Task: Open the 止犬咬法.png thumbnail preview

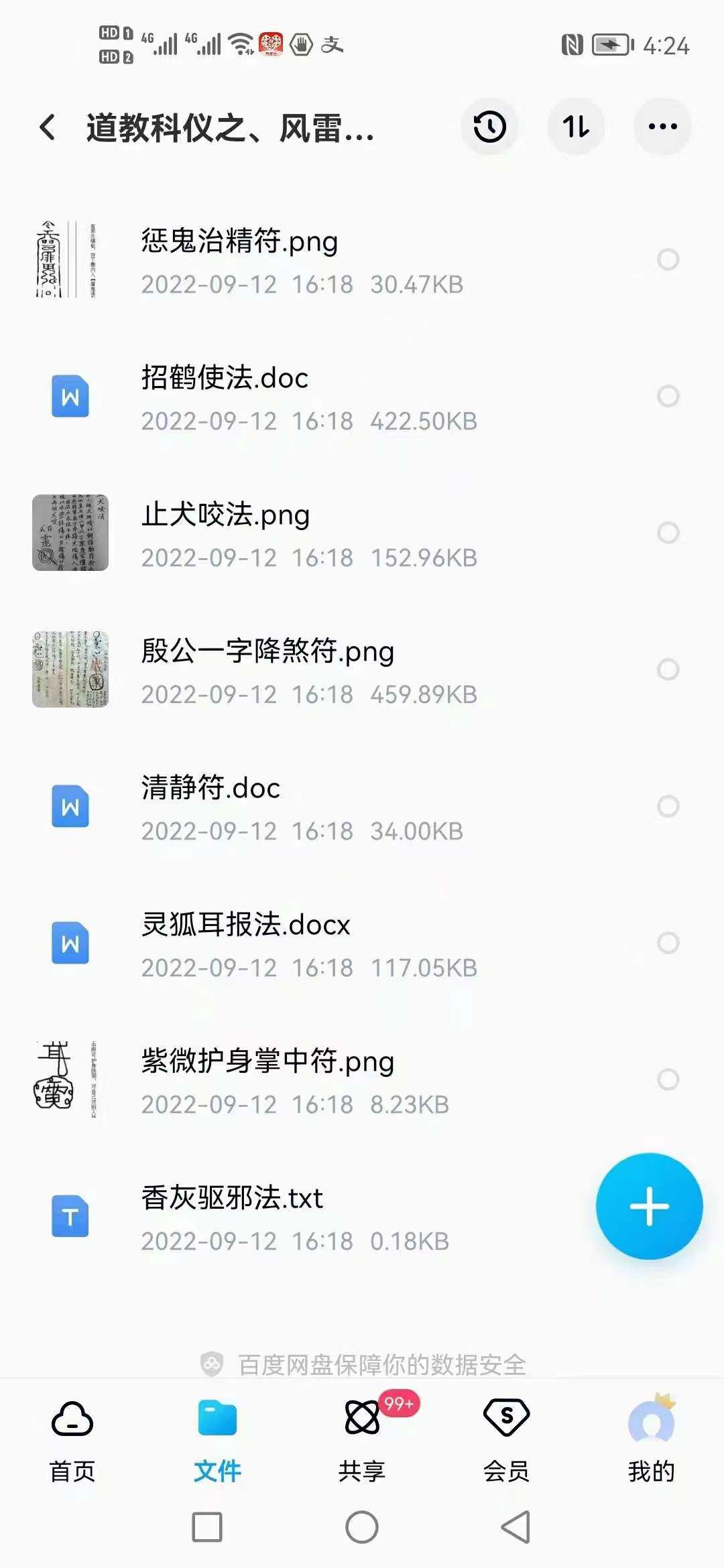Action: [x=70, y=533]
